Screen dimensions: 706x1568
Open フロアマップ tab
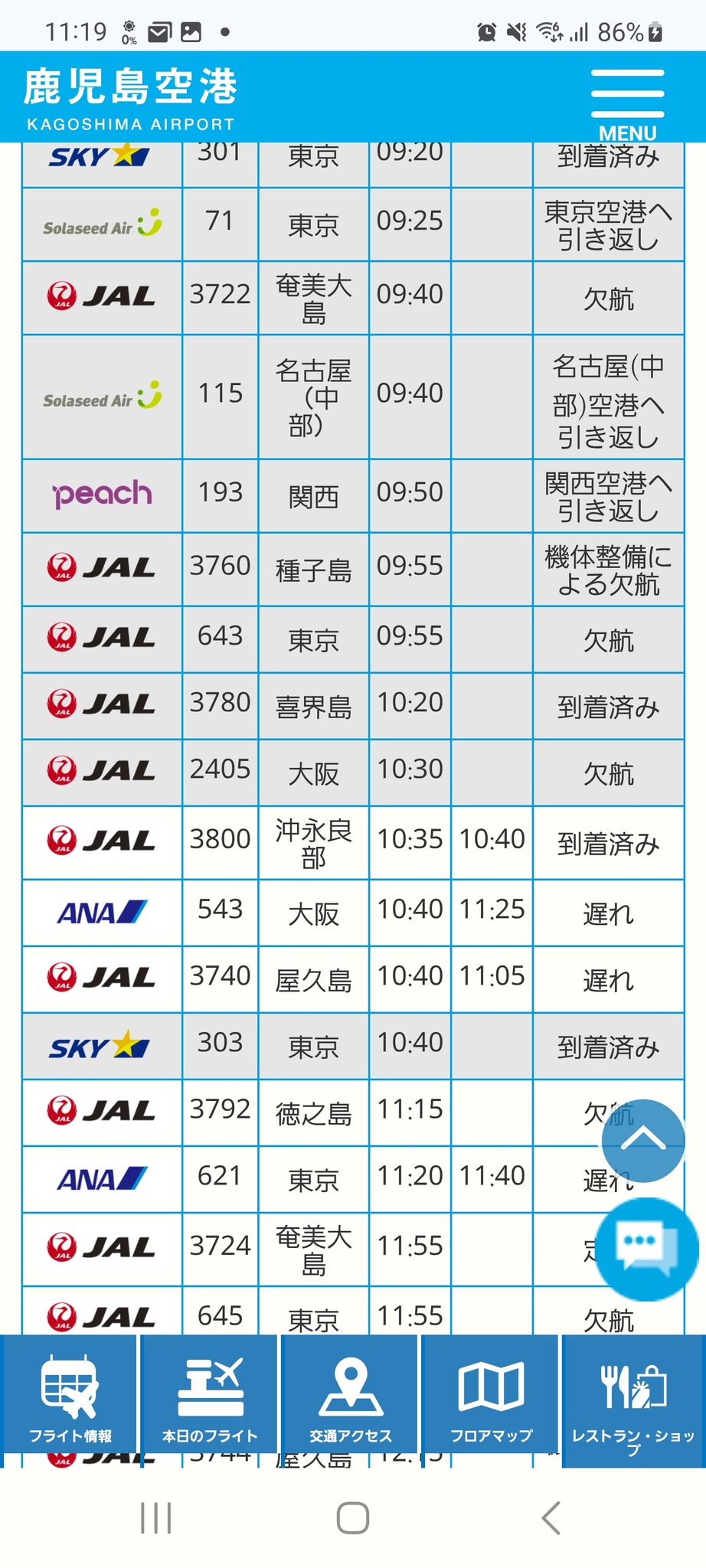click(490, 1400)
